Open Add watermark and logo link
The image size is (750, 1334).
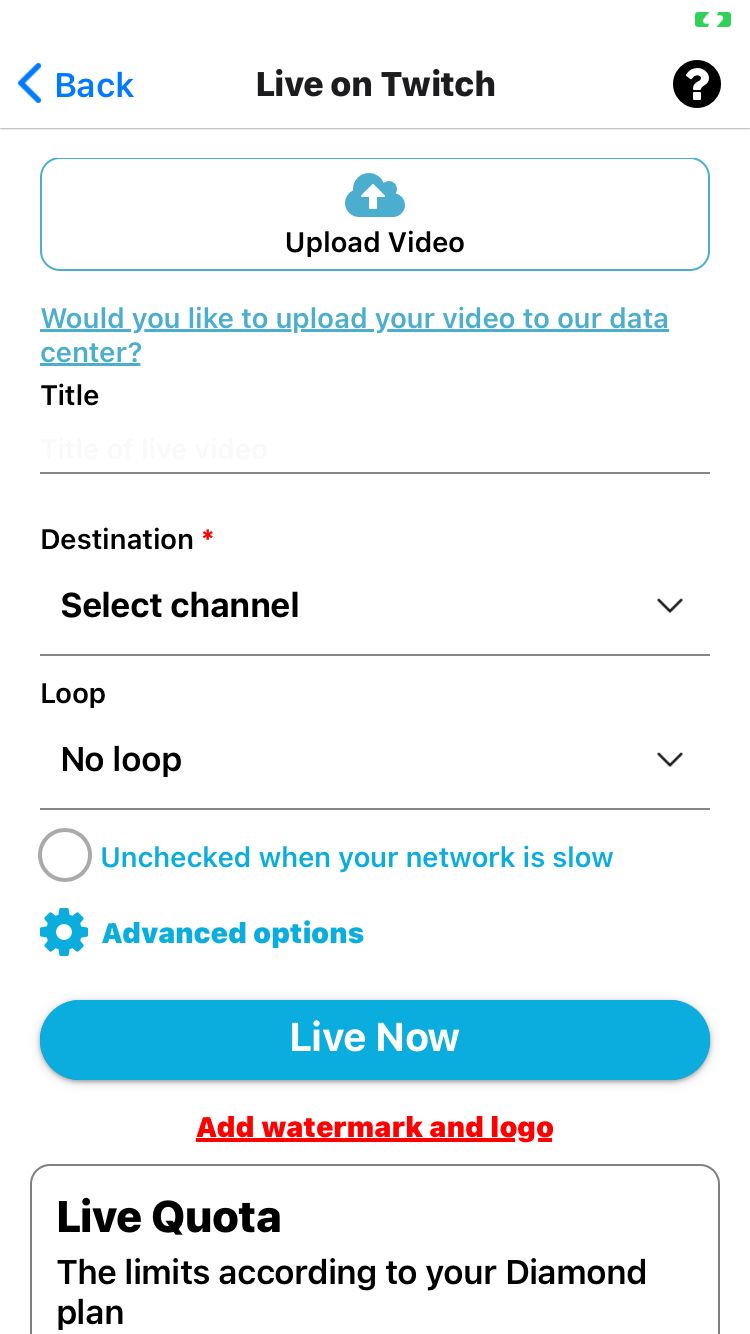pyautogui.click(x=375, y=1127)
